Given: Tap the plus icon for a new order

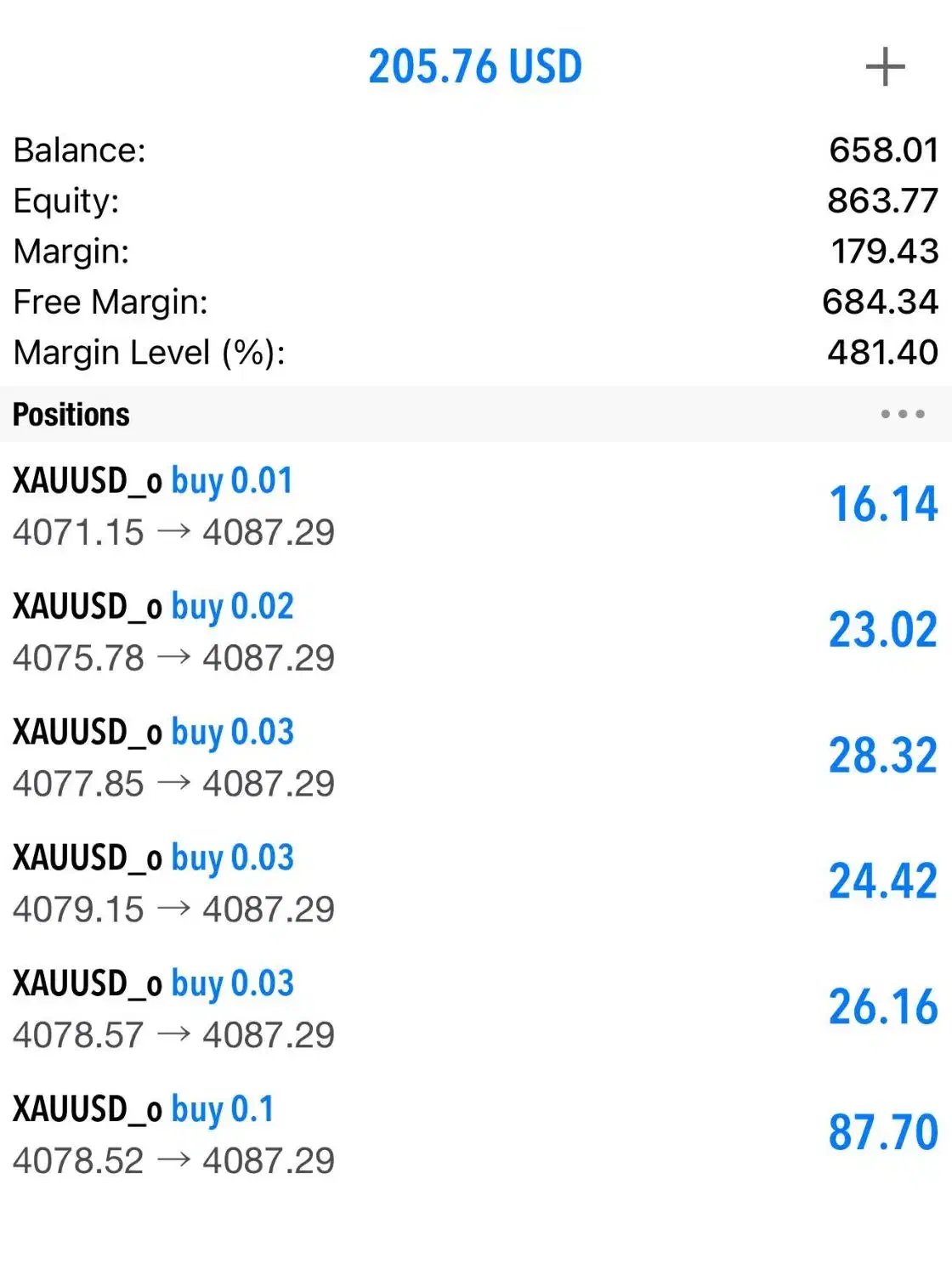Looking at the screenshot, I should [x=885, y=67].
